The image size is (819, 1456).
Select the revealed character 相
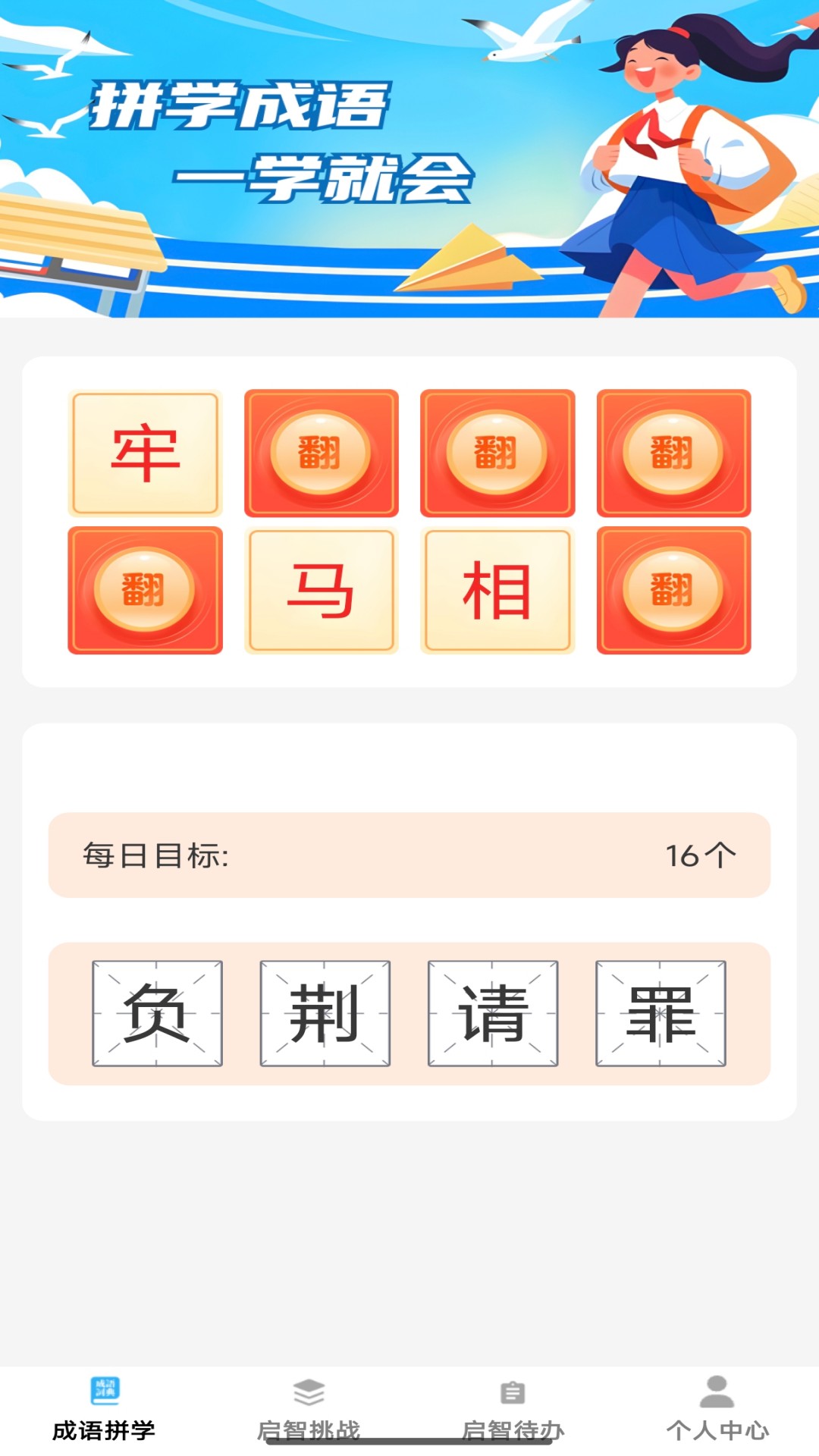pos(497,589)
